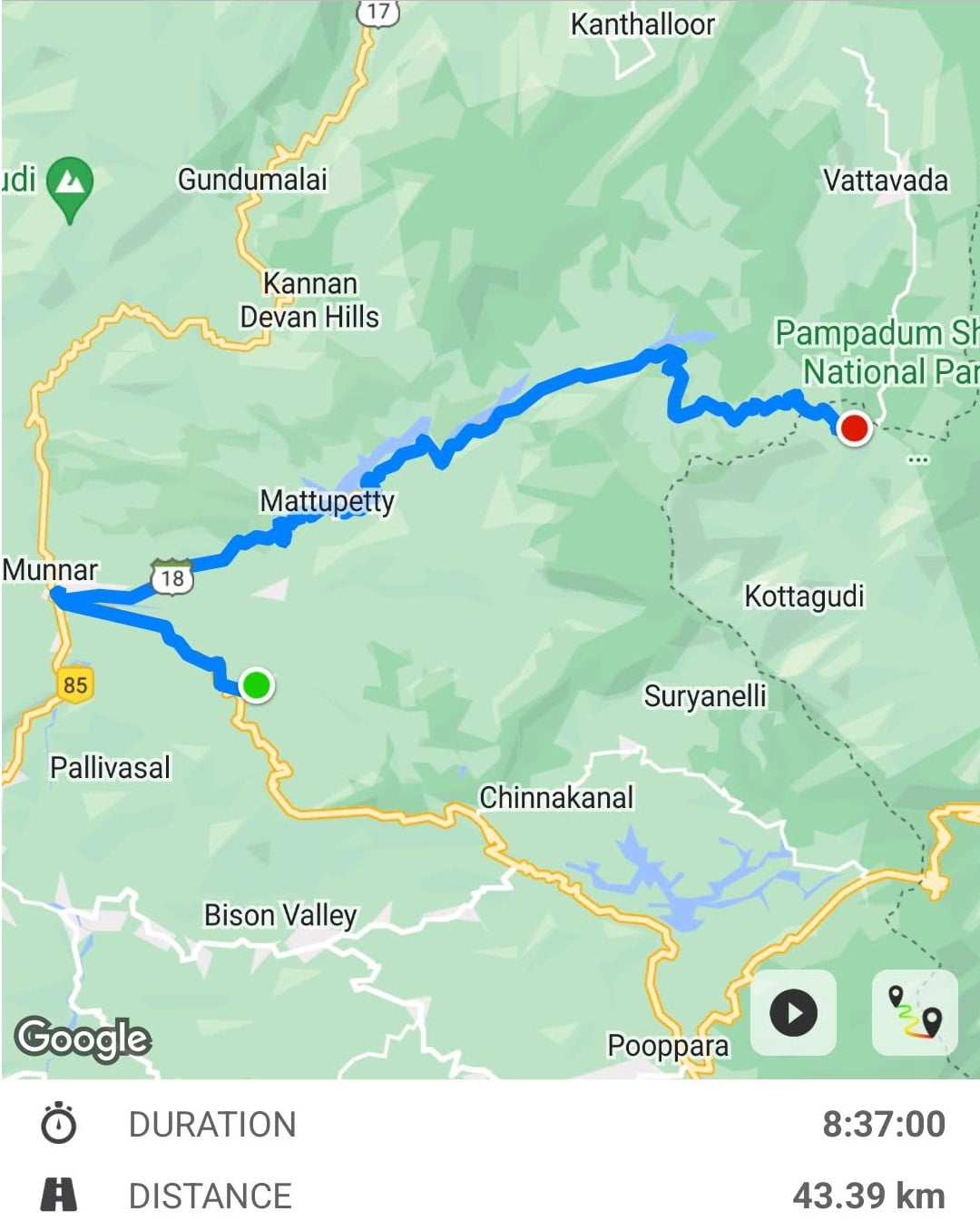Select the Munnar place label
980x1231 pixels.
pos(52,569)
